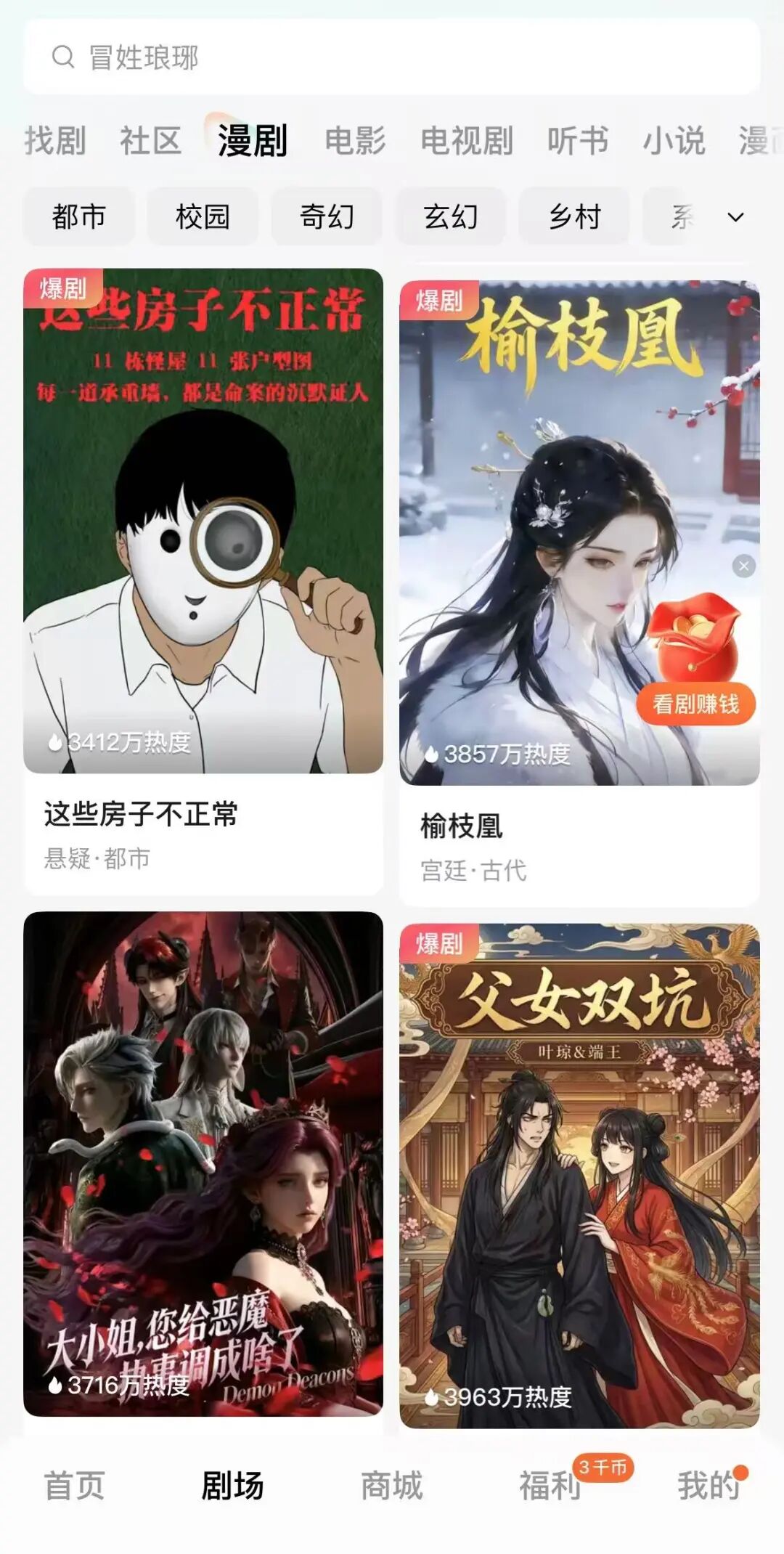Tap the 看剧赚钱 reward button
The width and height of the screenshot is (784, 1554).
point(695,704)
